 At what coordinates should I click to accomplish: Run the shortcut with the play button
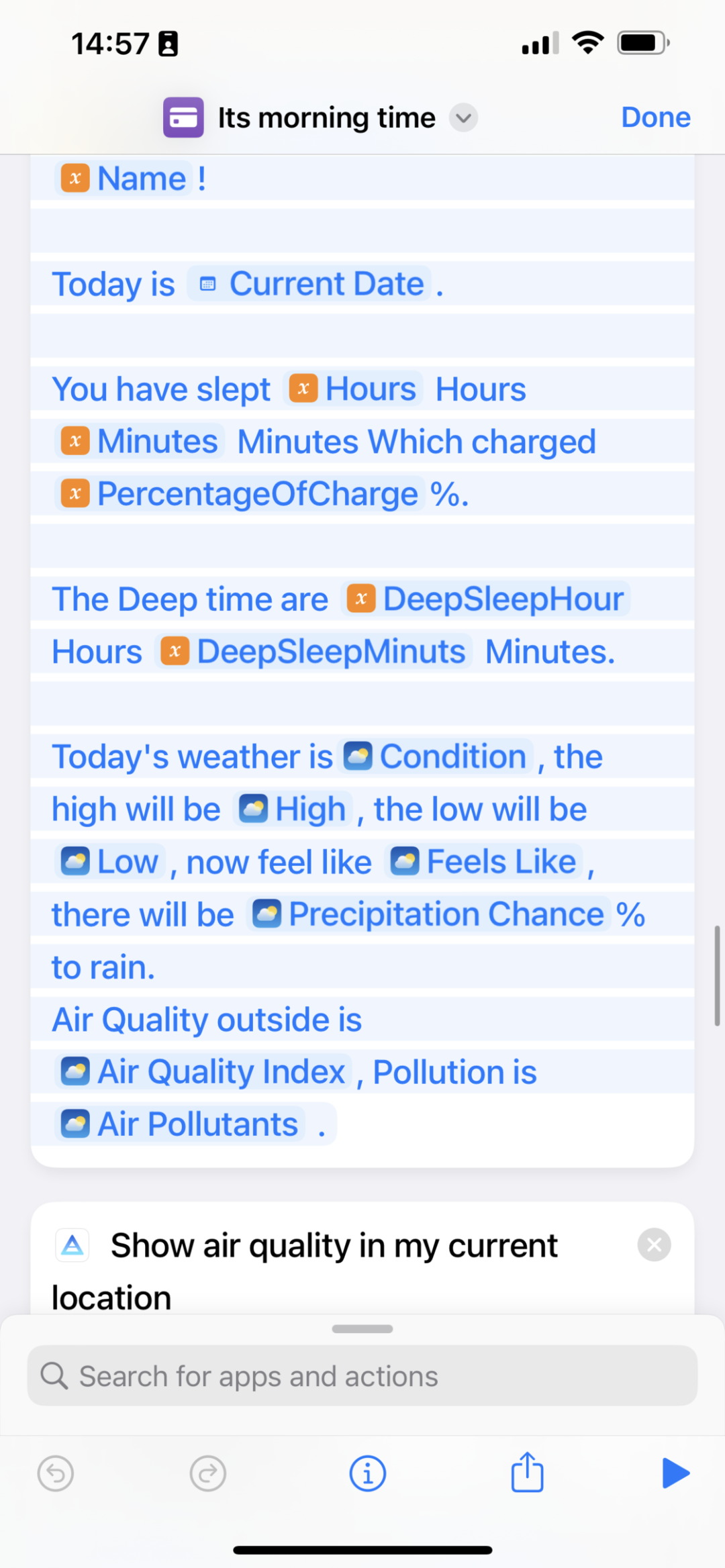675,1473
